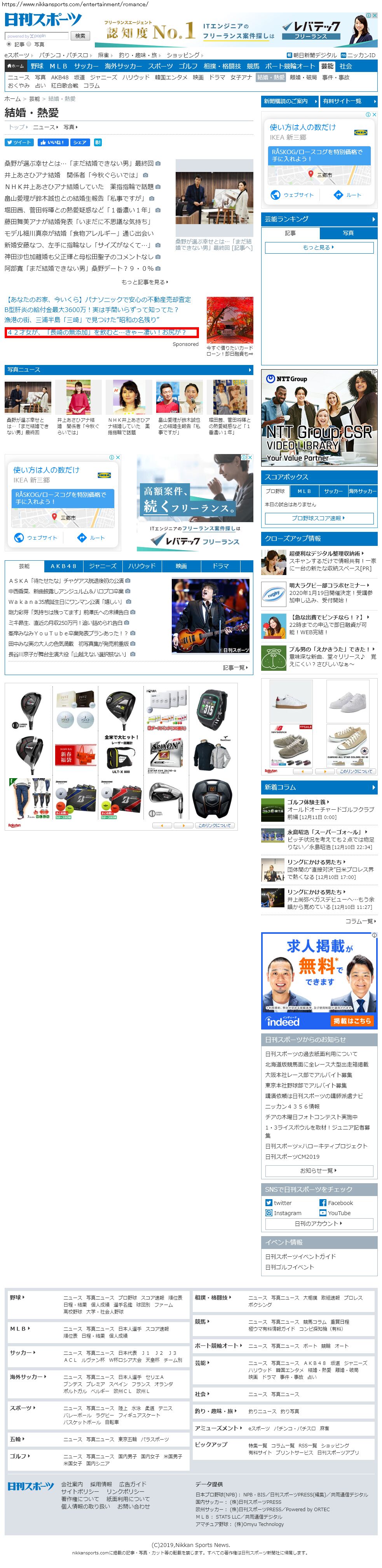
Task: Open the 野球 navigation tab
Action: (x=37, y=67)
